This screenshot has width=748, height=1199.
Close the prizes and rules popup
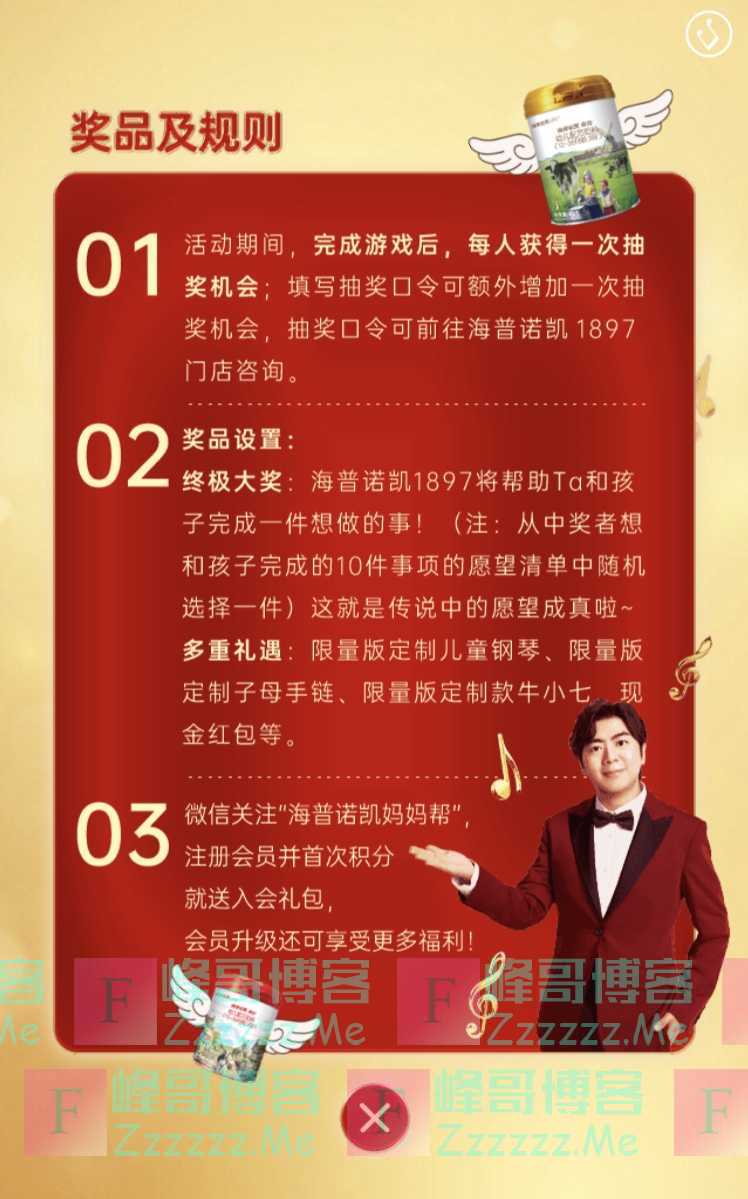point(375,1119)
